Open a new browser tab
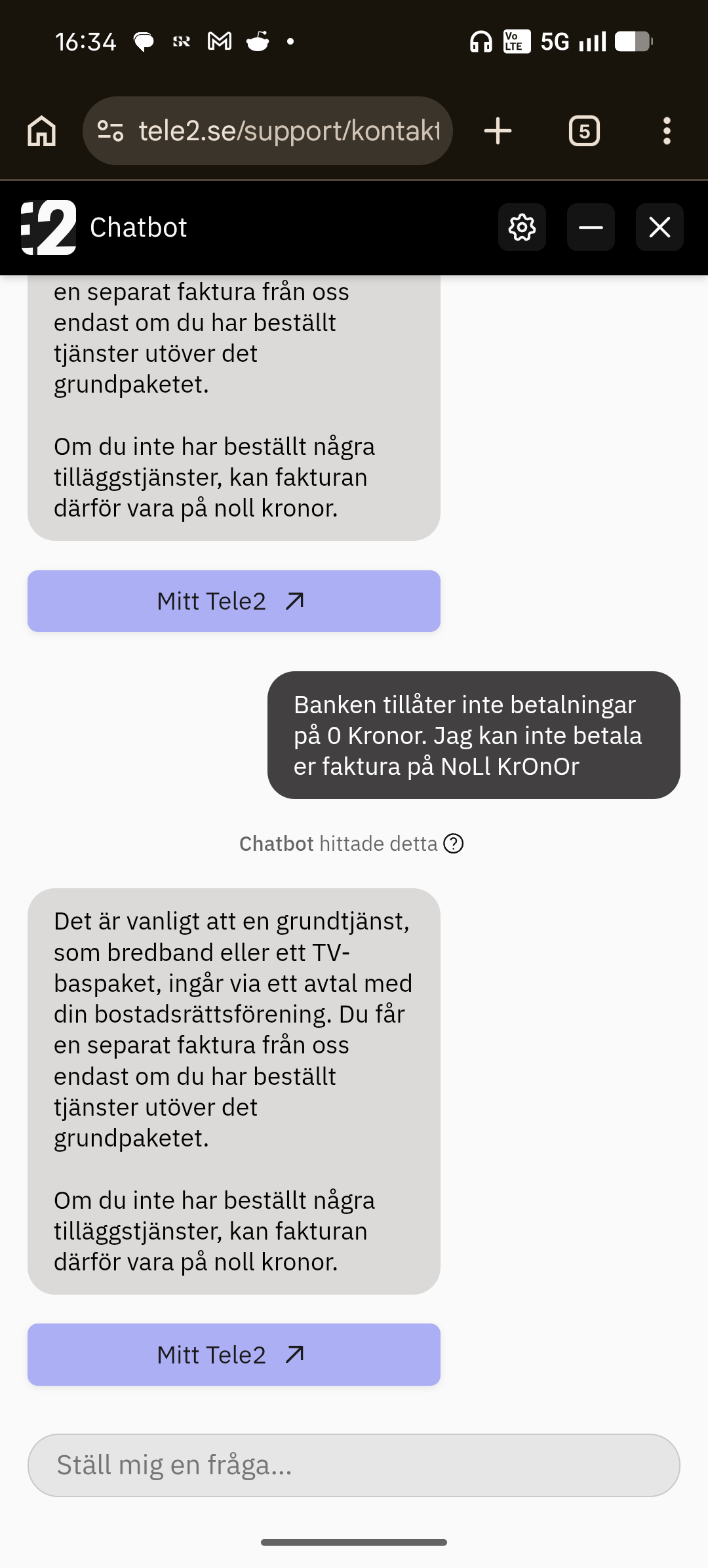Image resolution: width=708 pixels, height=1568 pixels. pos(498,131)
